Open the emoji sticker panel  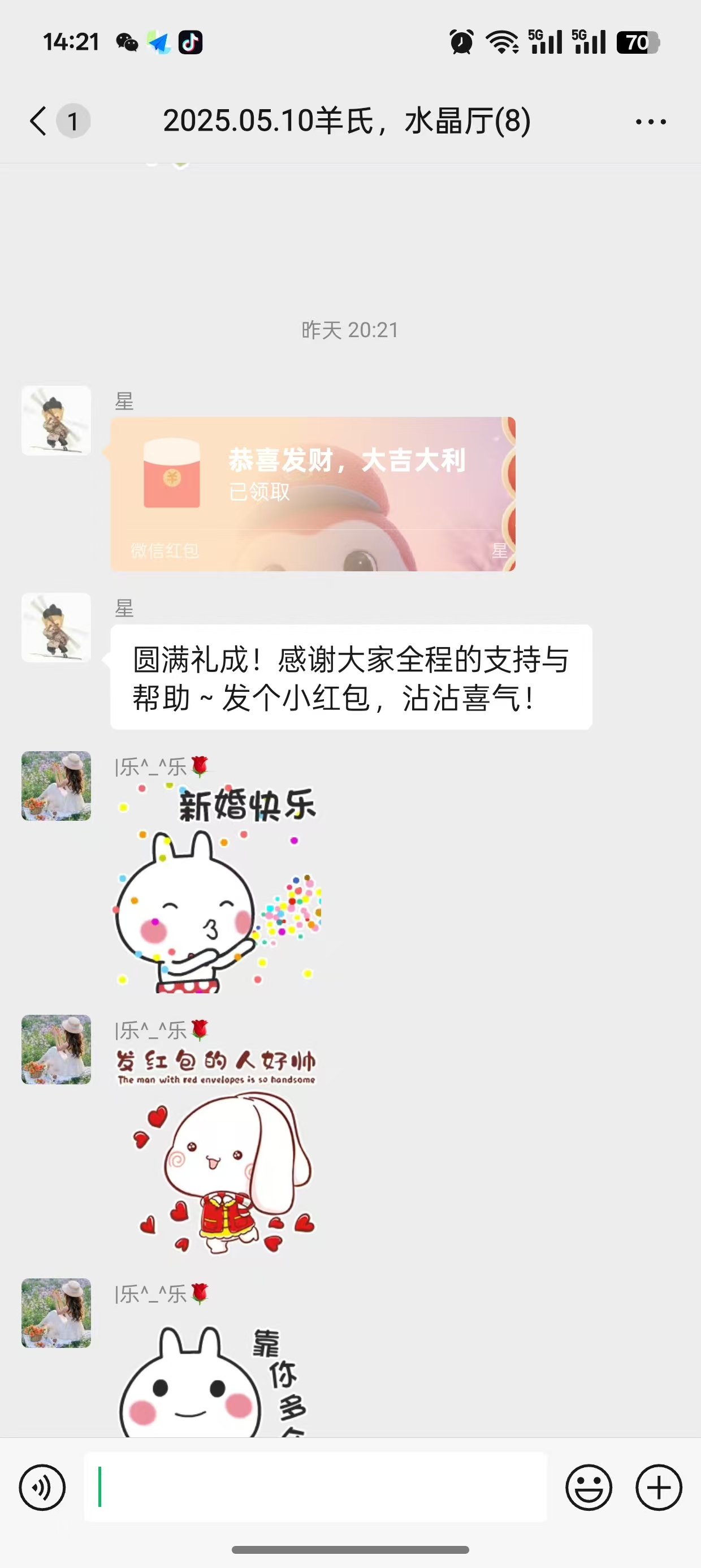tap(589, 1488)
